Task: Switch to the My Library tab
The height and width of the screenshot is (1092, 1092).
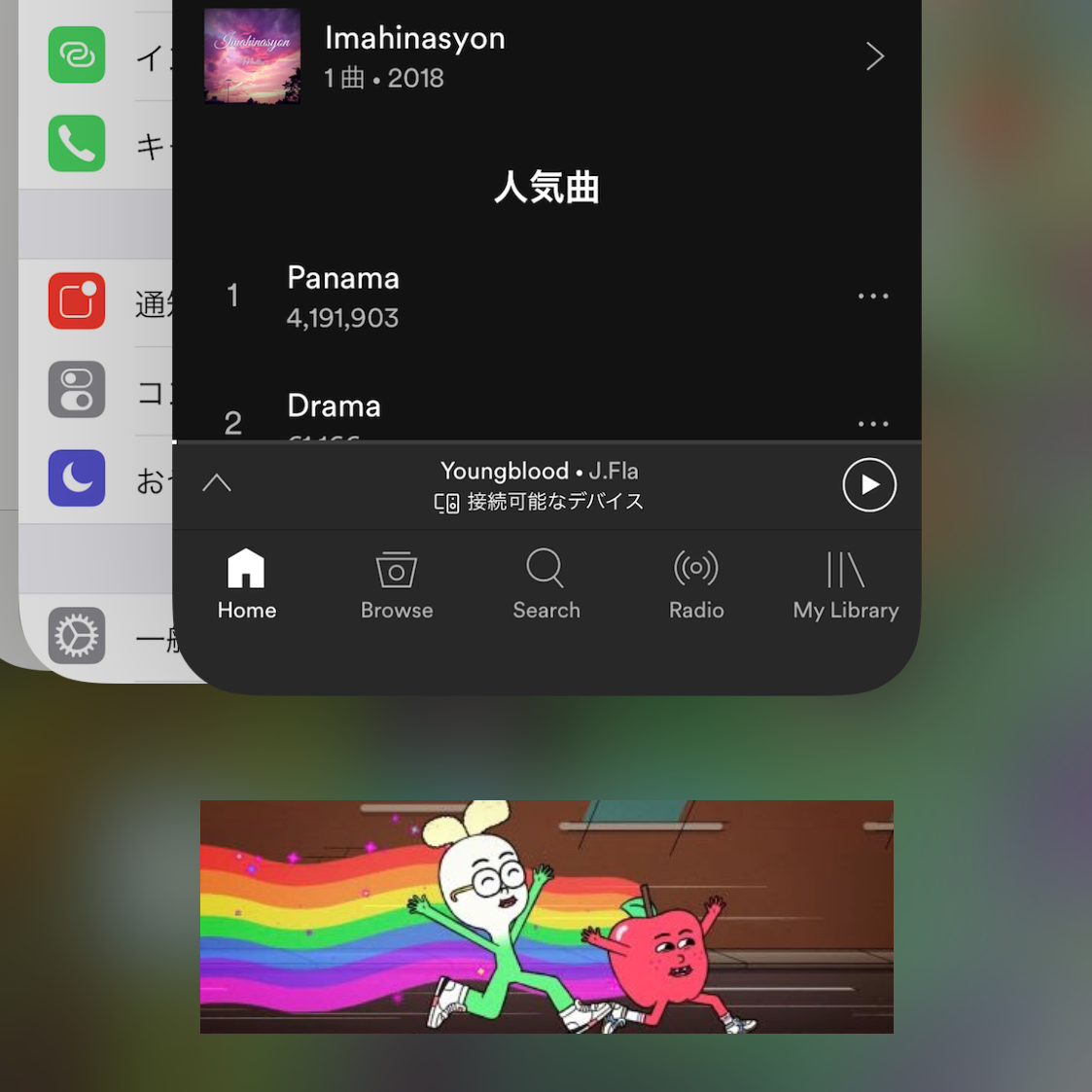Action: tap(845, 583)
